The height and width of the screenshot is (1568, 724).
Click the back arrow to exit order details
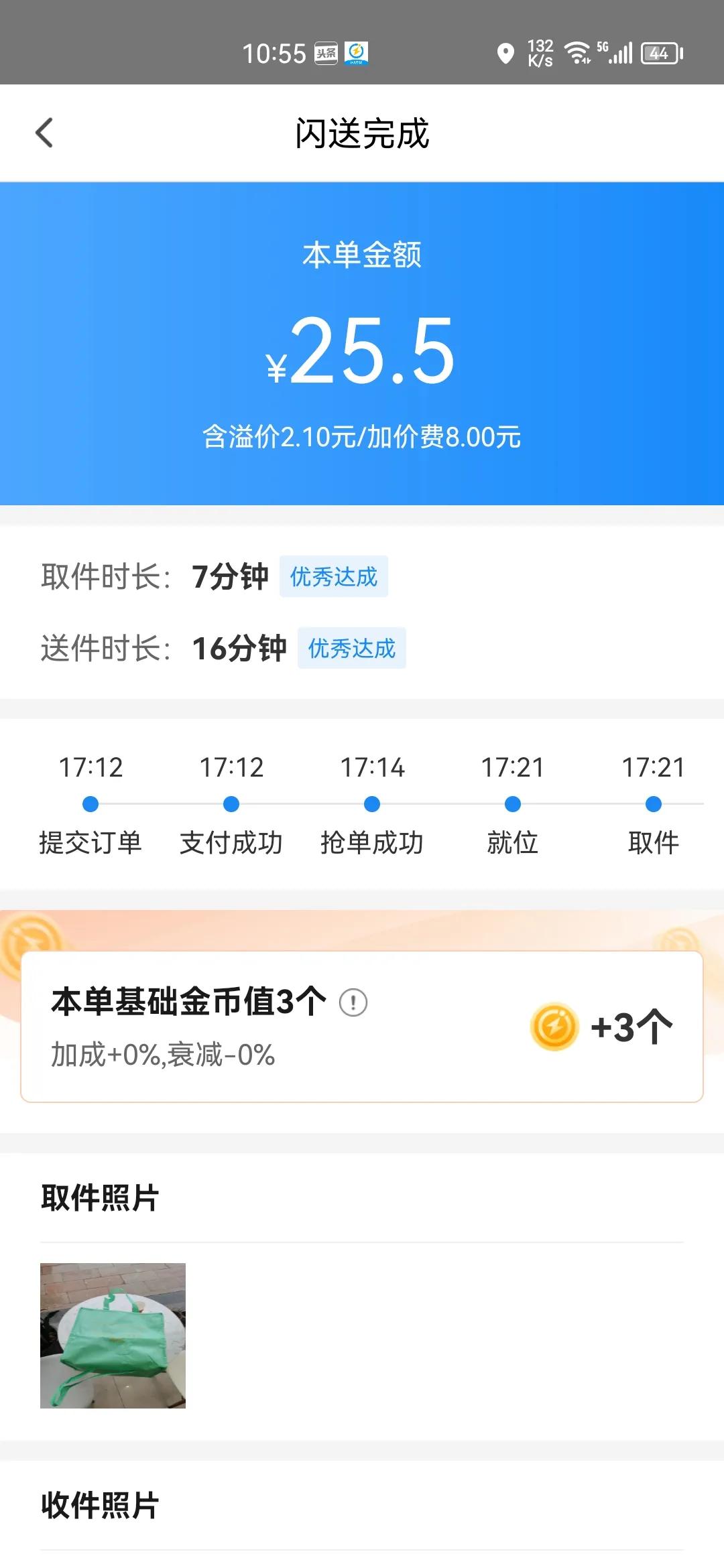pos(45,131)
